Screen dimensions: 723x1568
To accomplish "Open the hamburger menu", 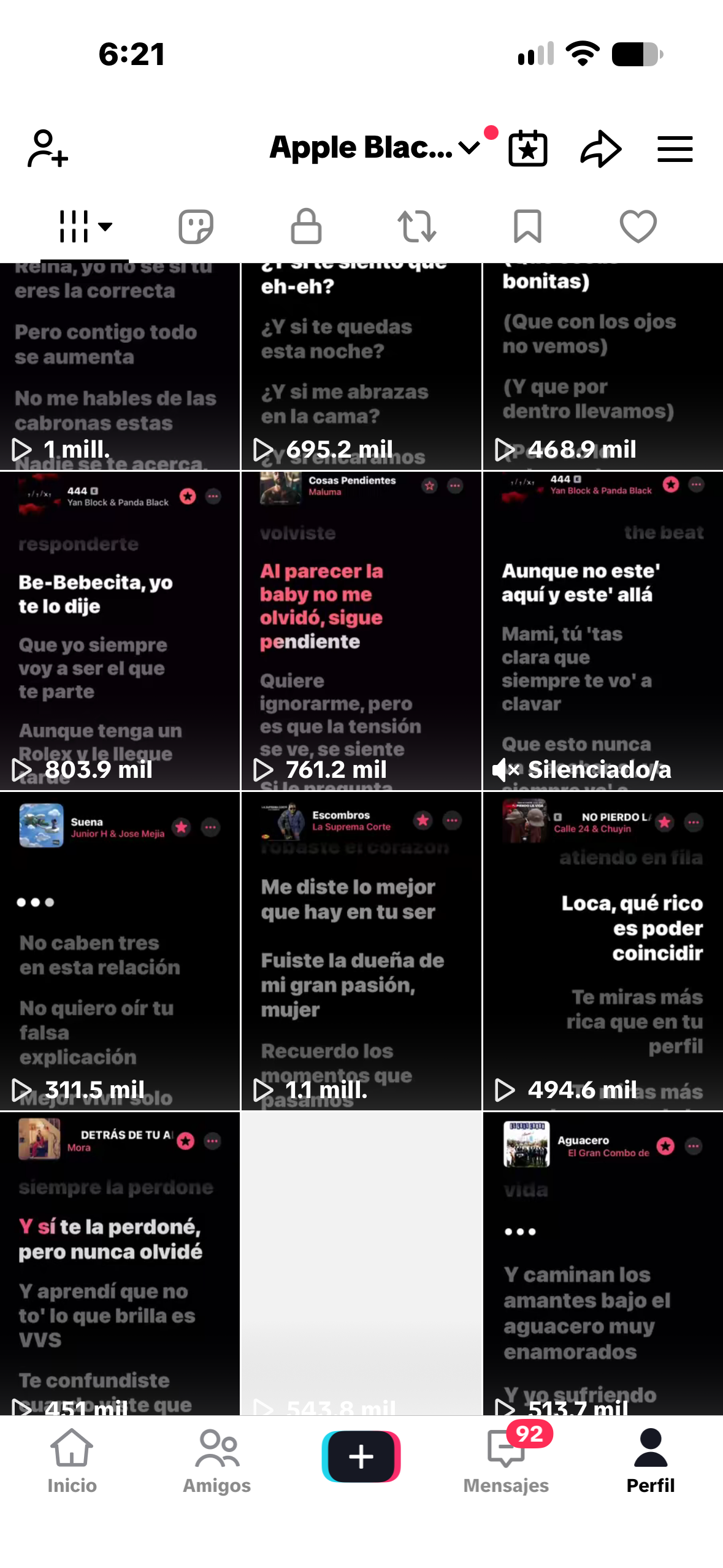I will [675, 149].
